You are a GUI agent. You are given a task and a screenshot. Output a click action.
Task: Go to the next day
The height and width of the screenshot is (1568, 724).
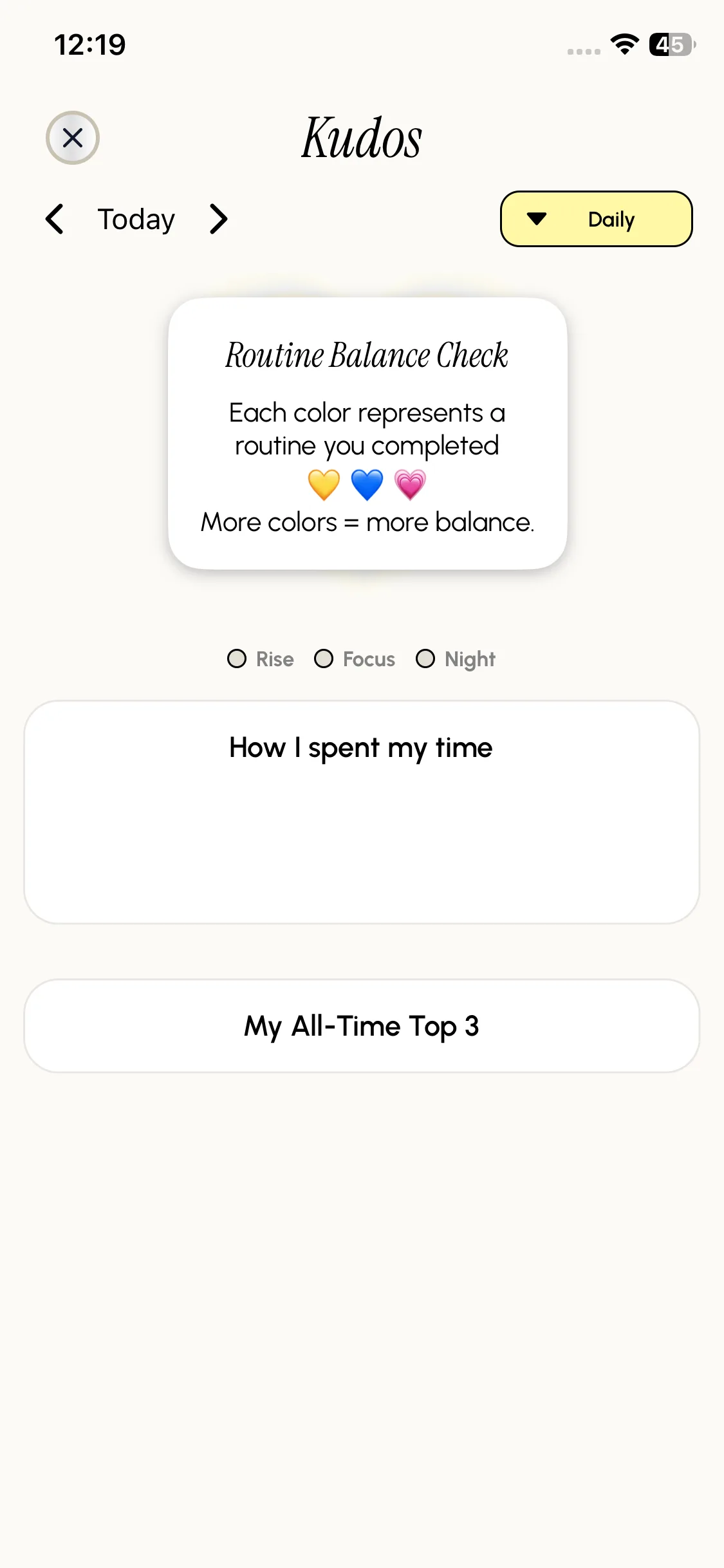pyautogui.click(x=219, y=219)
